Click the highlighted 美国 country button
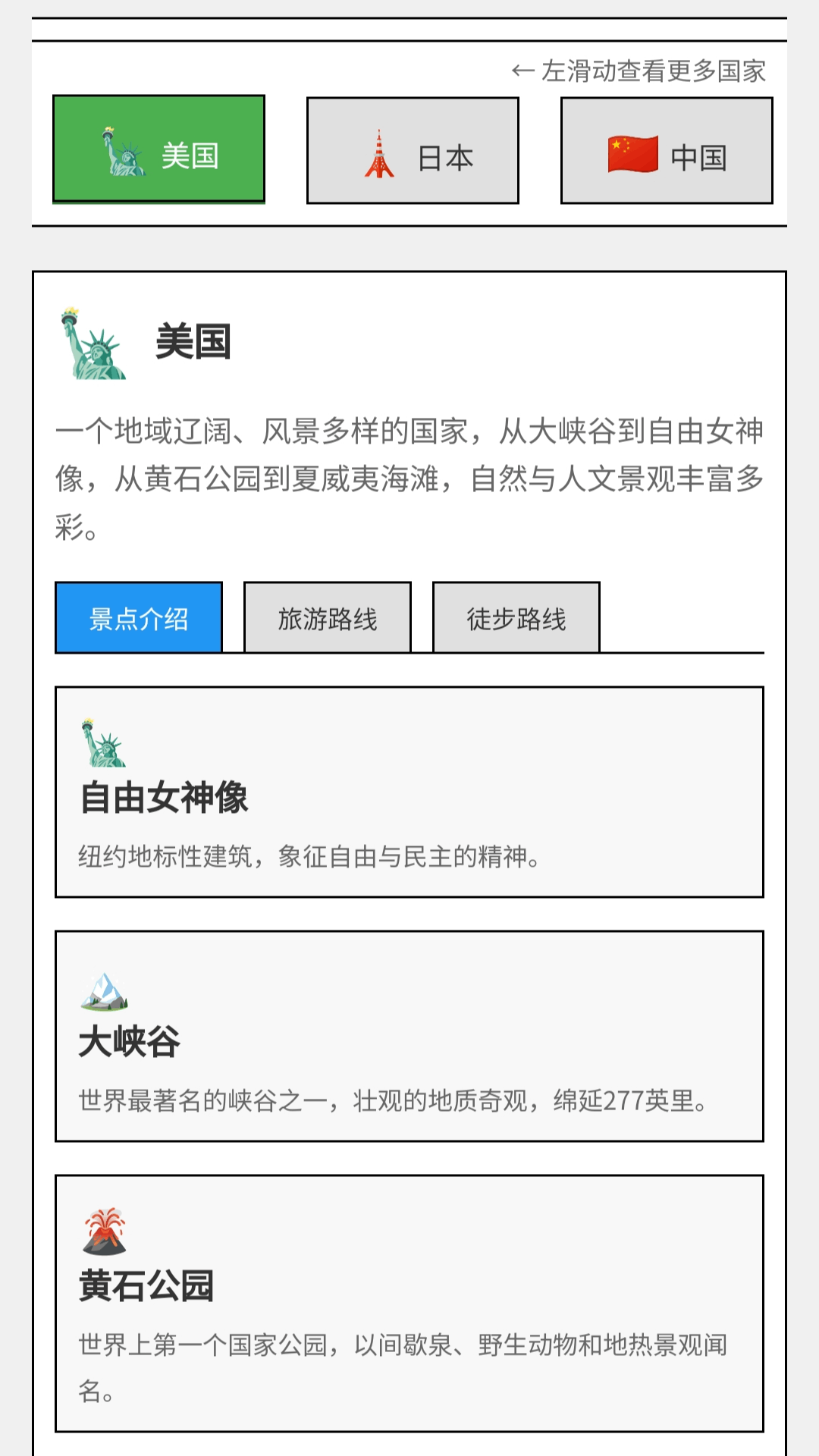The width and height of the screenshot is (819, 1456). 159,149
